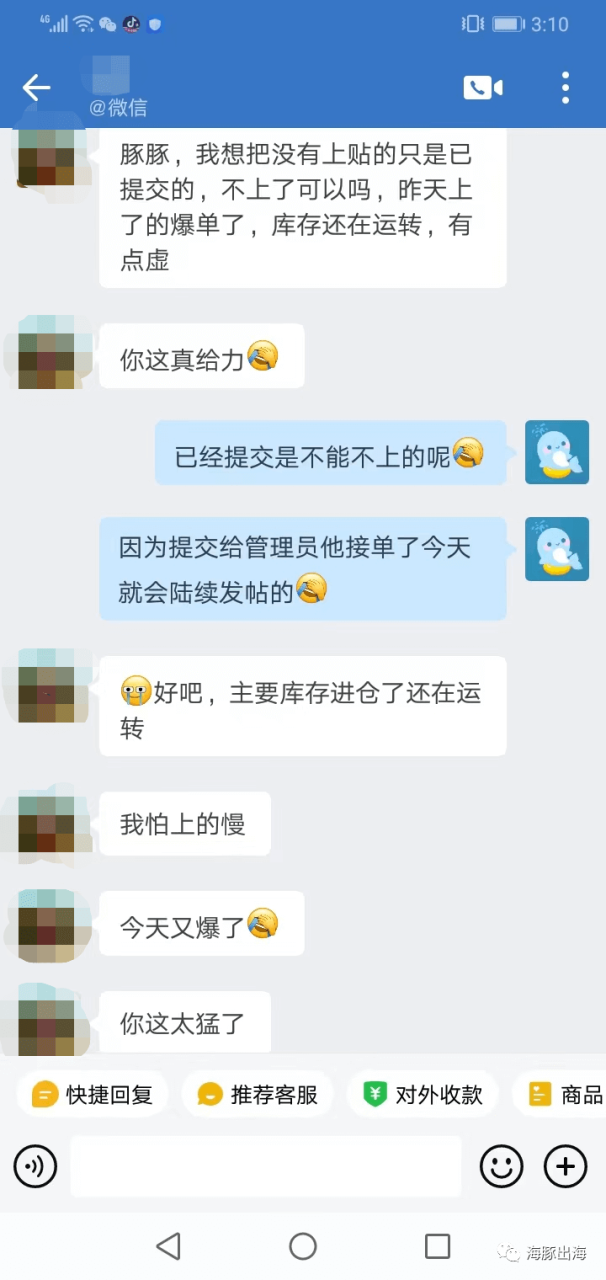Open the 对外收款 payment chip
606x1280 pixels.
(x=423, y=1094)
